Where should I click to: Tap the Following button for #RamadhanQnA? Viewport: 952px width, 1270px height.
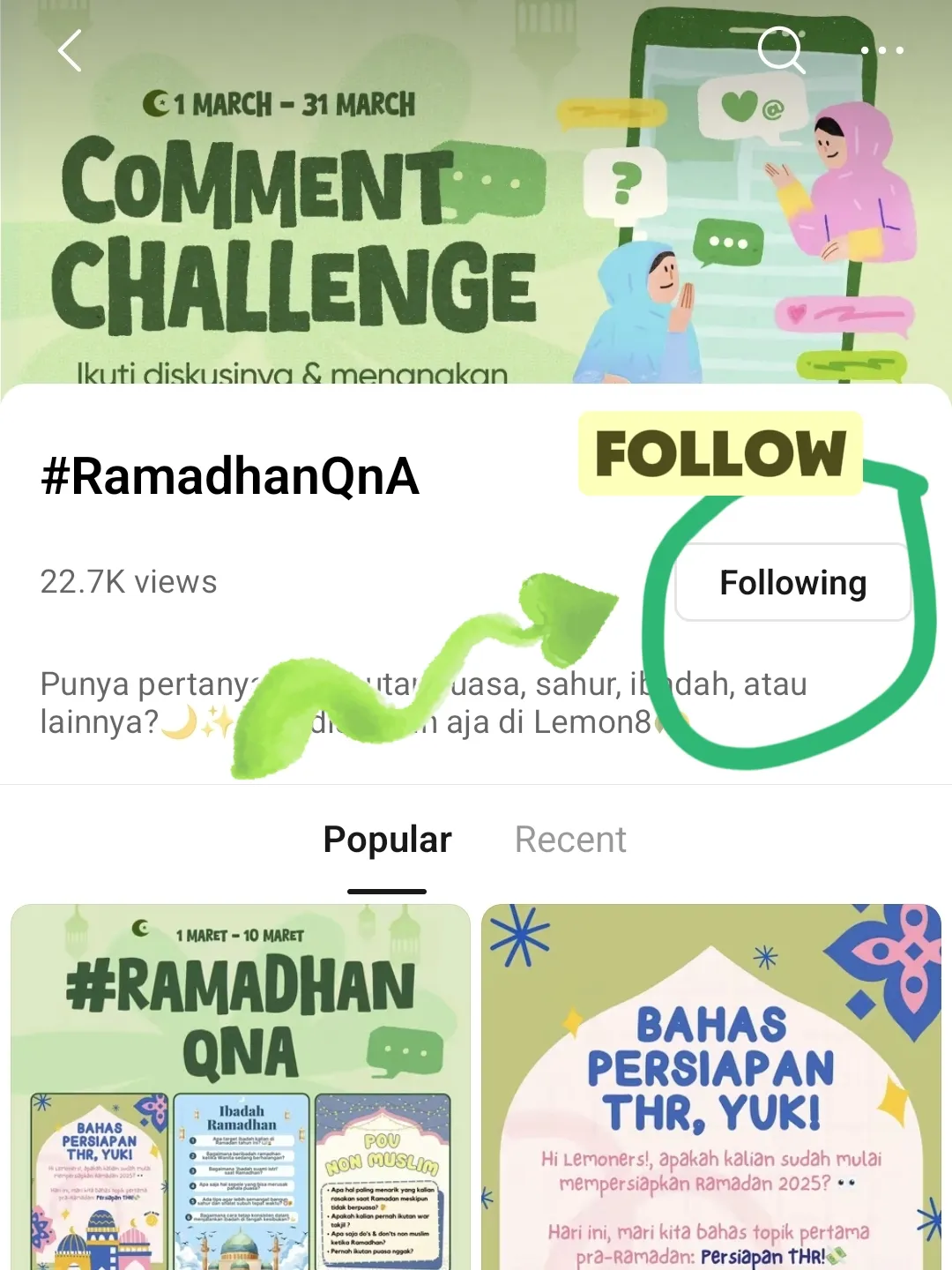(792, 583)
